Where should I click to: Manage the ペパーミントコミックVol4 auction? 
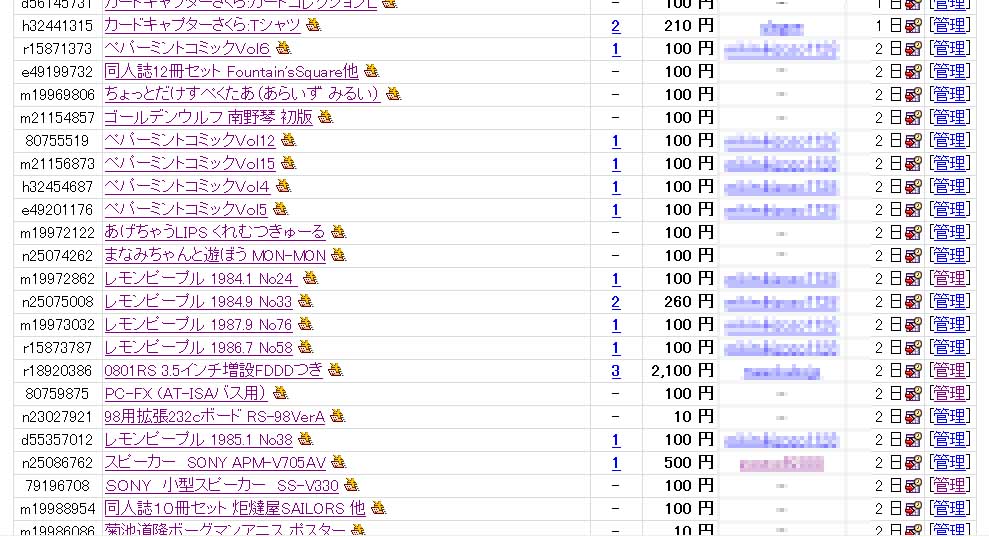948,187
